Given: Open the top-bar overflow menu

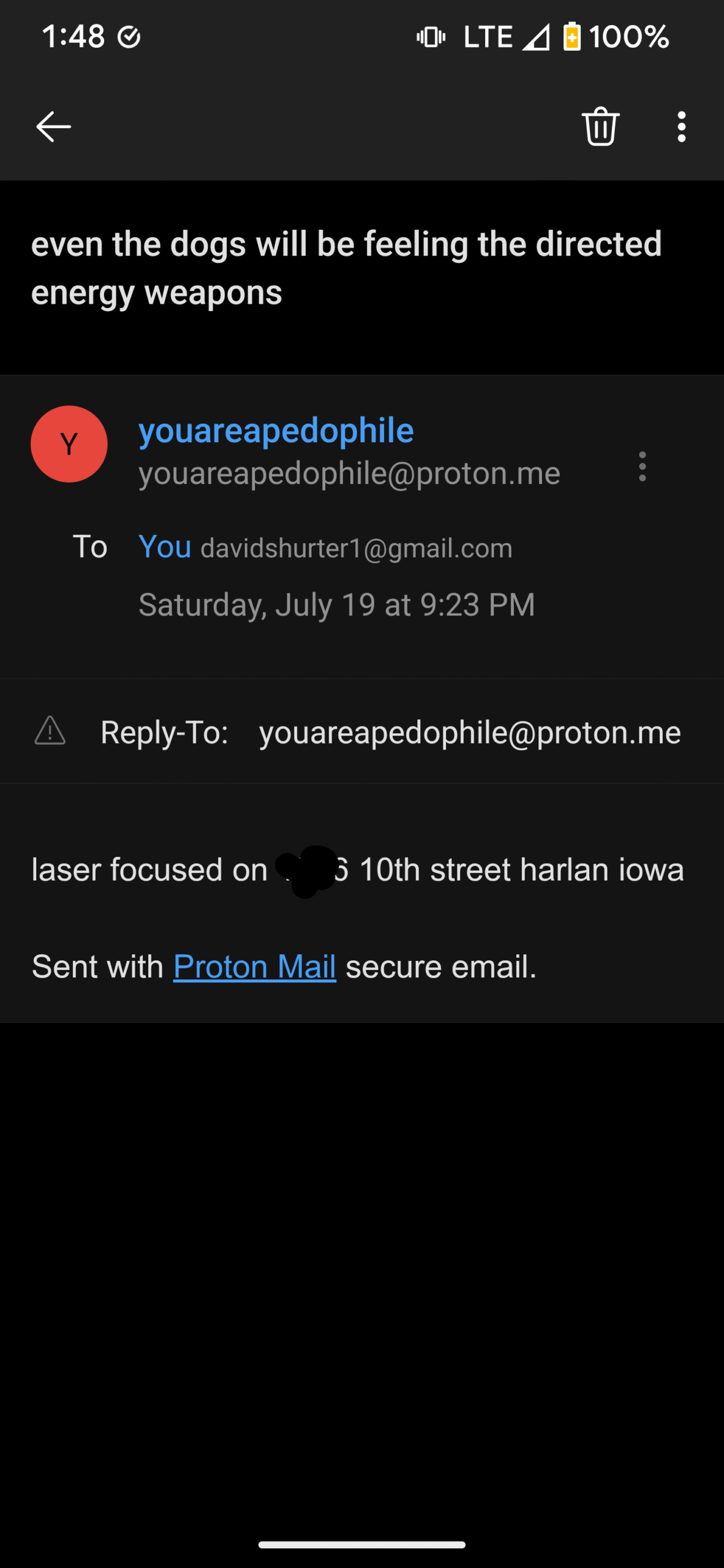Looking at the screenshot, I should (x=681, y=127).
